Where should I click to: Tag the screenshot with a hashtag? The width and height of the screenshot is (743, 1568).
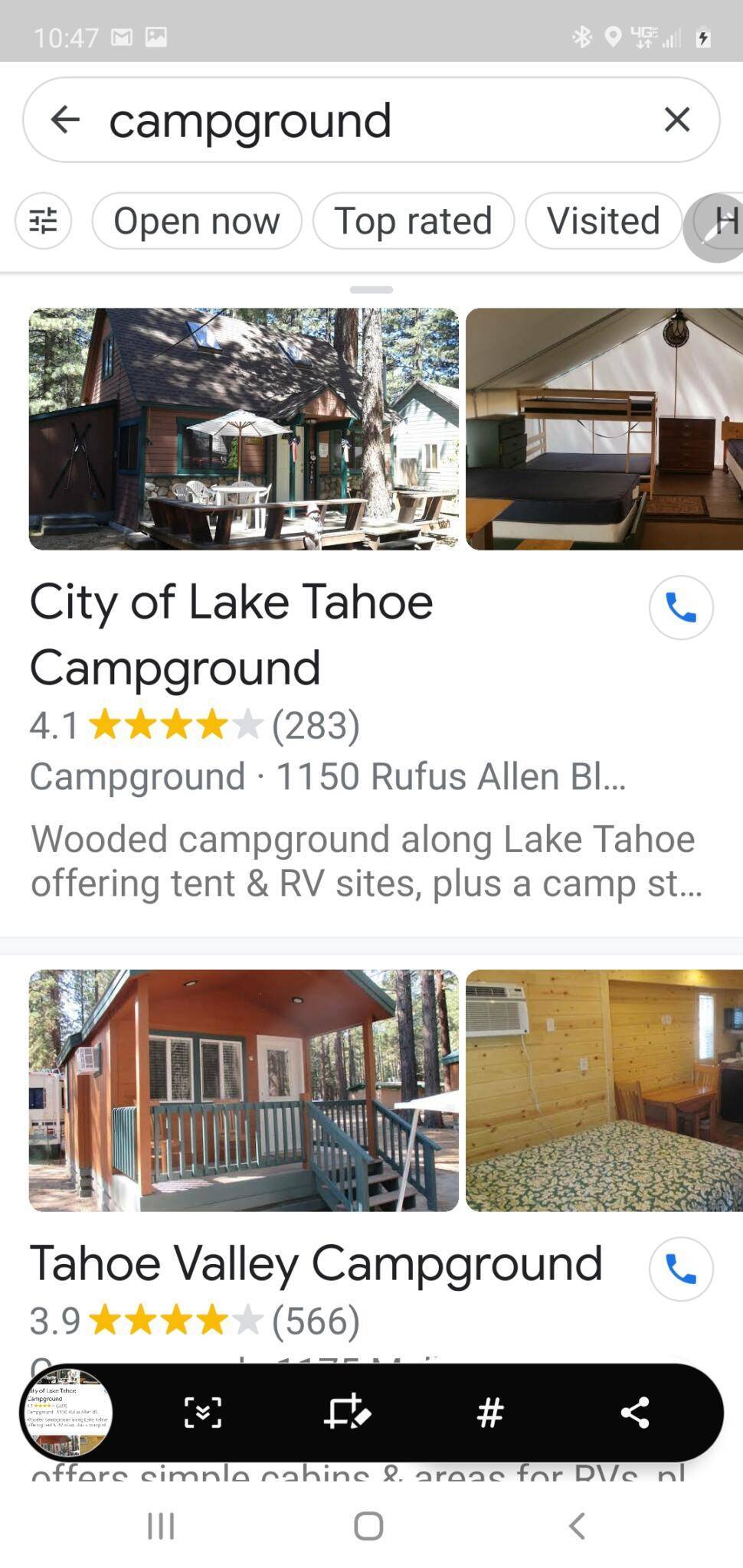tap(491, 1414)
